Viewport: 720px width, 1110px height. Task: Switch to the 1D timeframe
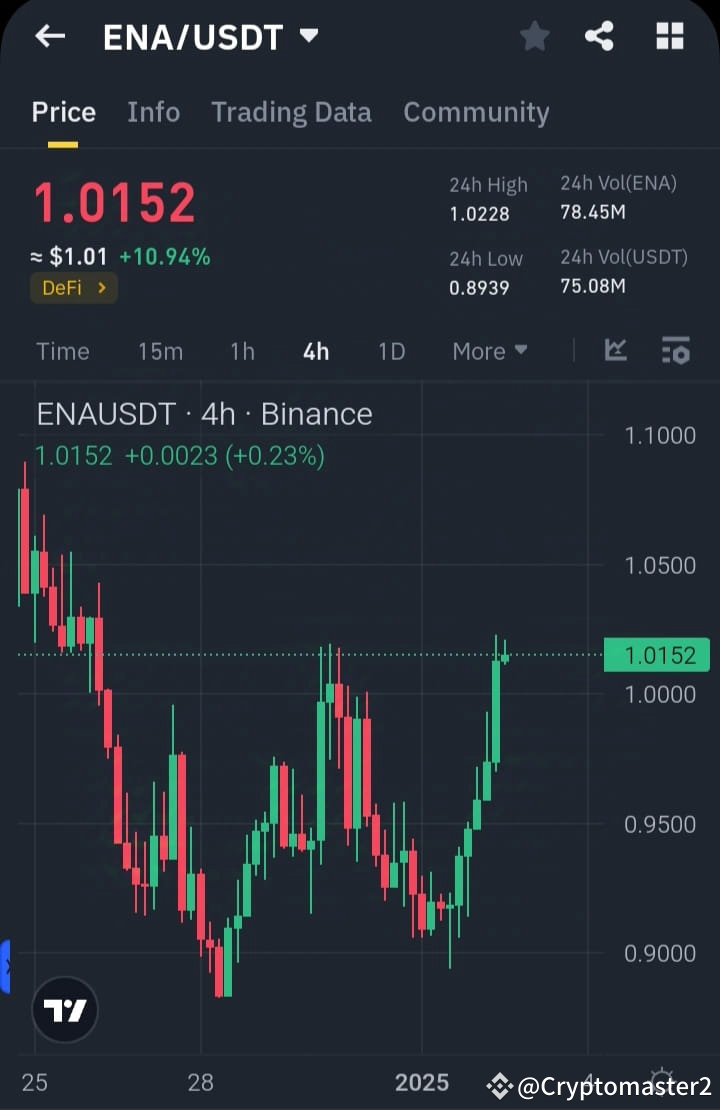click(x=391, y=351)
